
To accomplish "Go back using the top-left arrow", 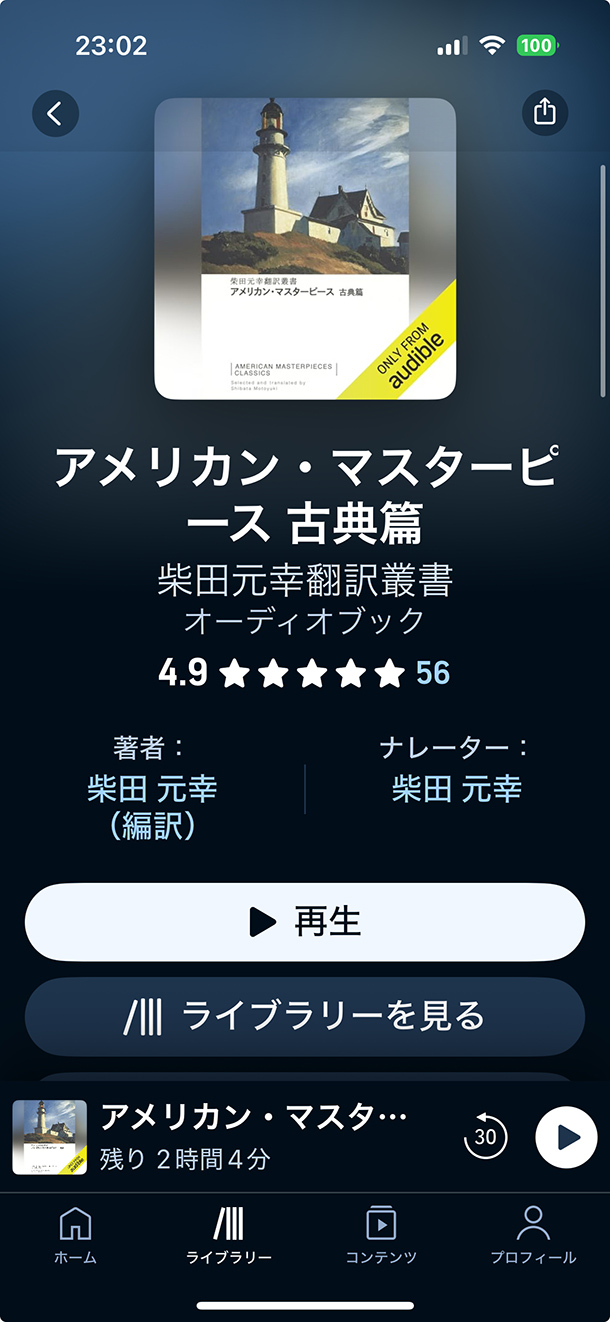I will point(55,113).
